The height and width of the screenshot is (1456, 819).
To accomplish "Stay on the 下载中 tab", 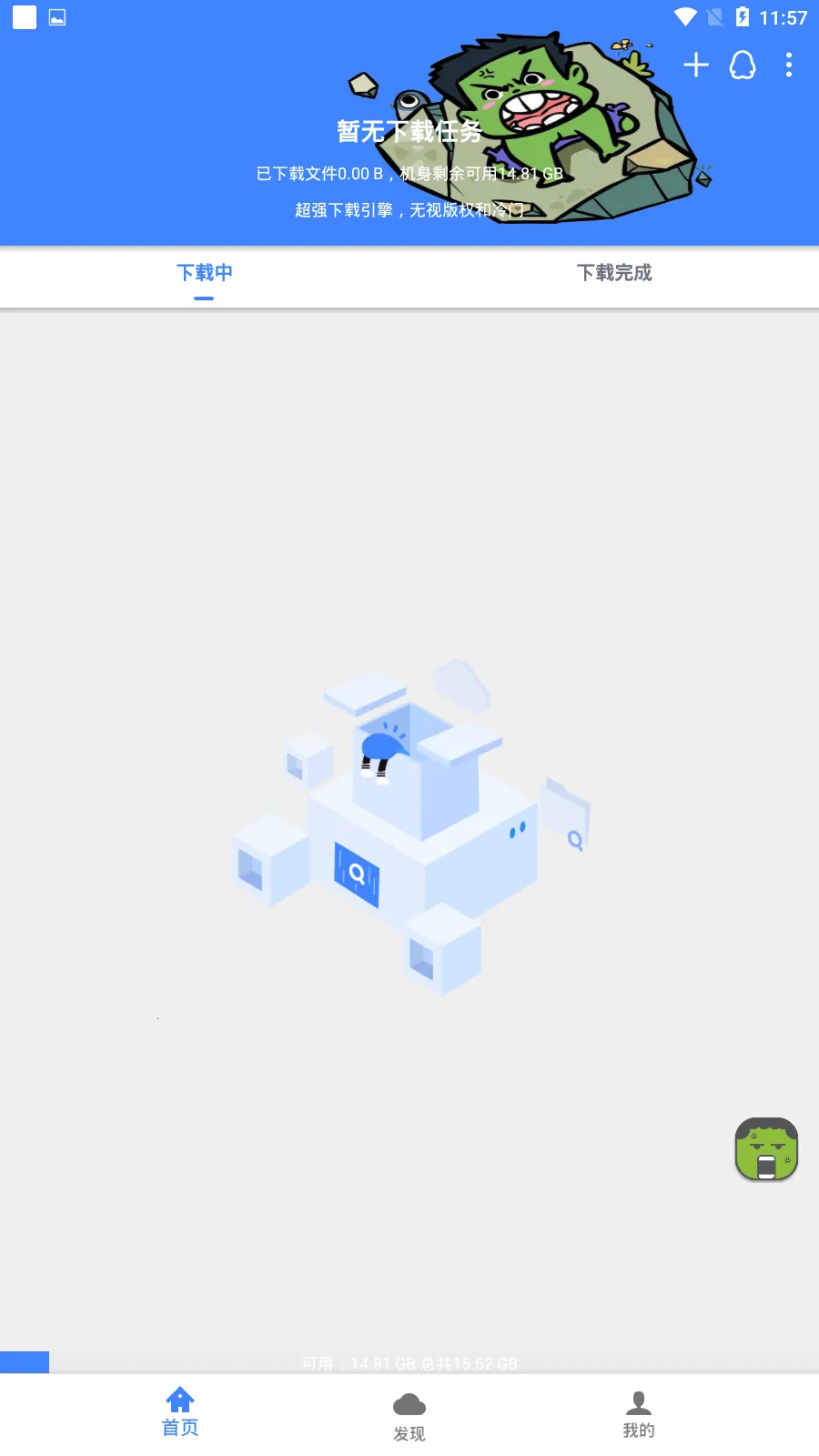I will [204, 272].
